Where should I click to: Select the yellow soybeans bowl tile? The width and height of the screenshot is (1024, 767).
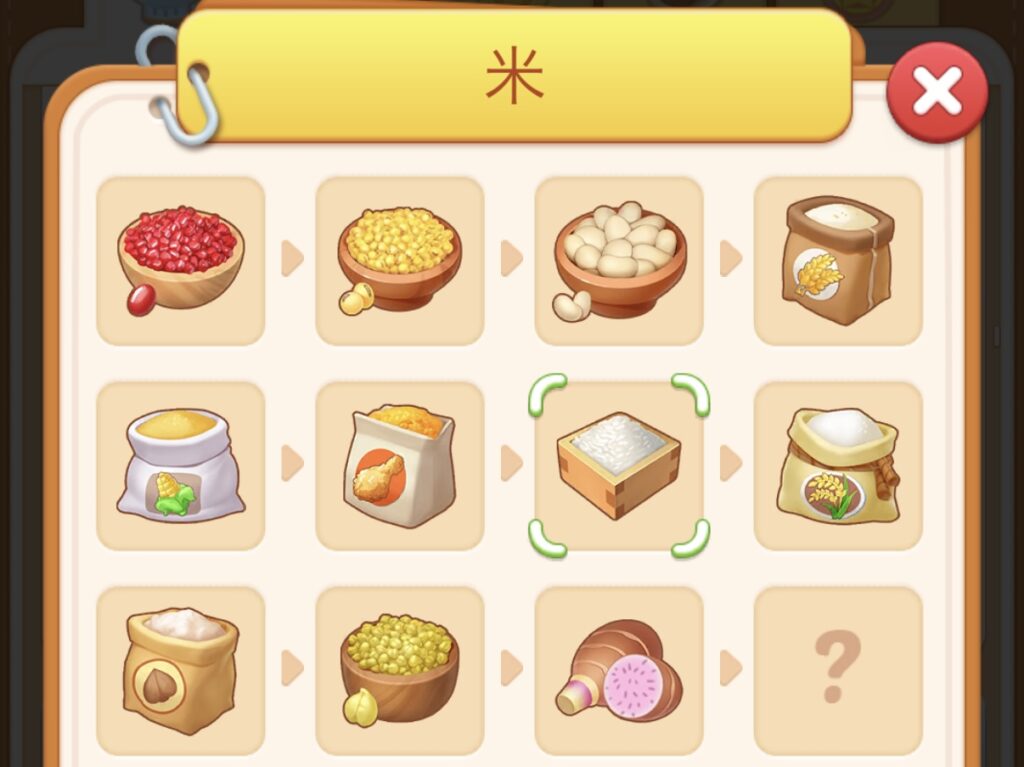coord(400,261)
